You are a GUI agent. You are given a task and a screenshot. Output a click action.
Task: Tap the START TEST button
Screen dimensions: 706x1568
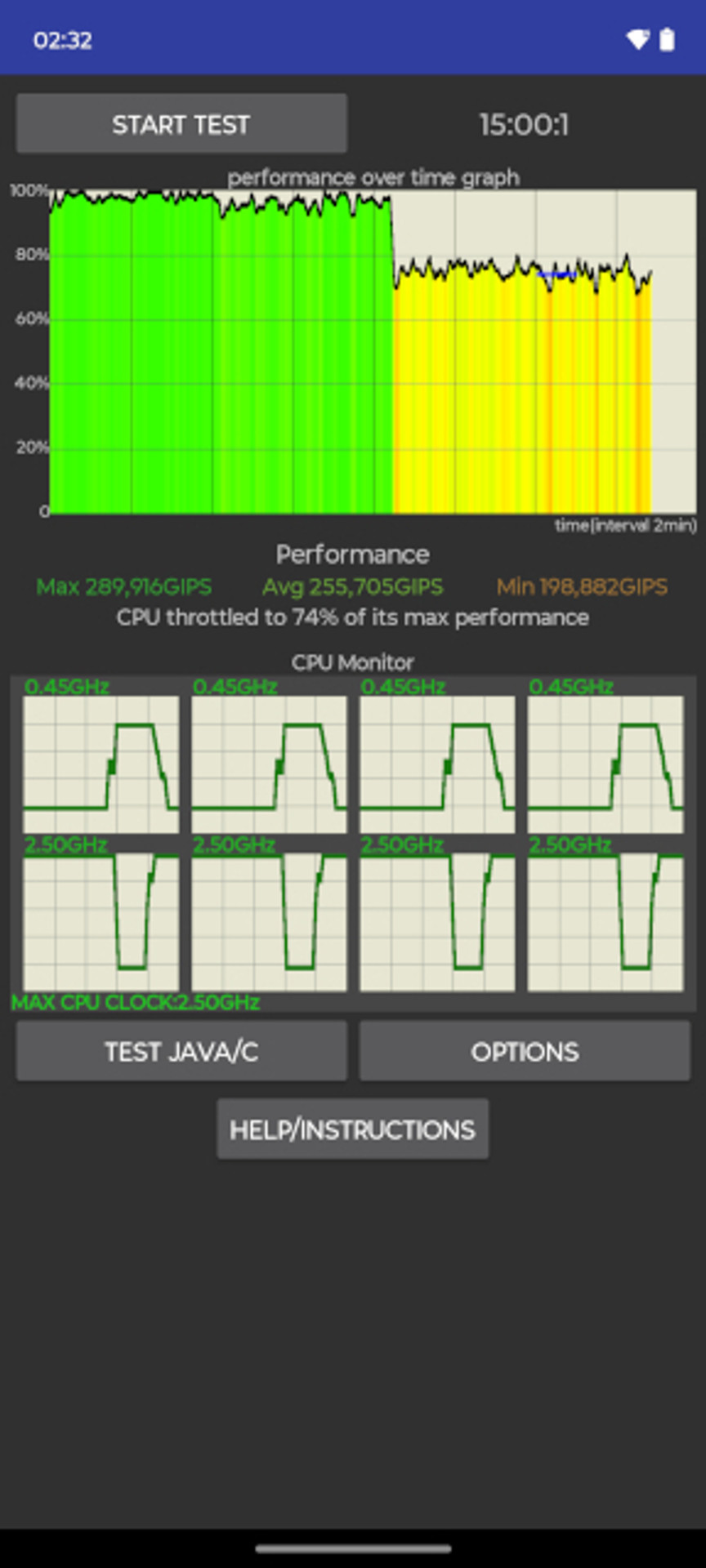(181, 124)
